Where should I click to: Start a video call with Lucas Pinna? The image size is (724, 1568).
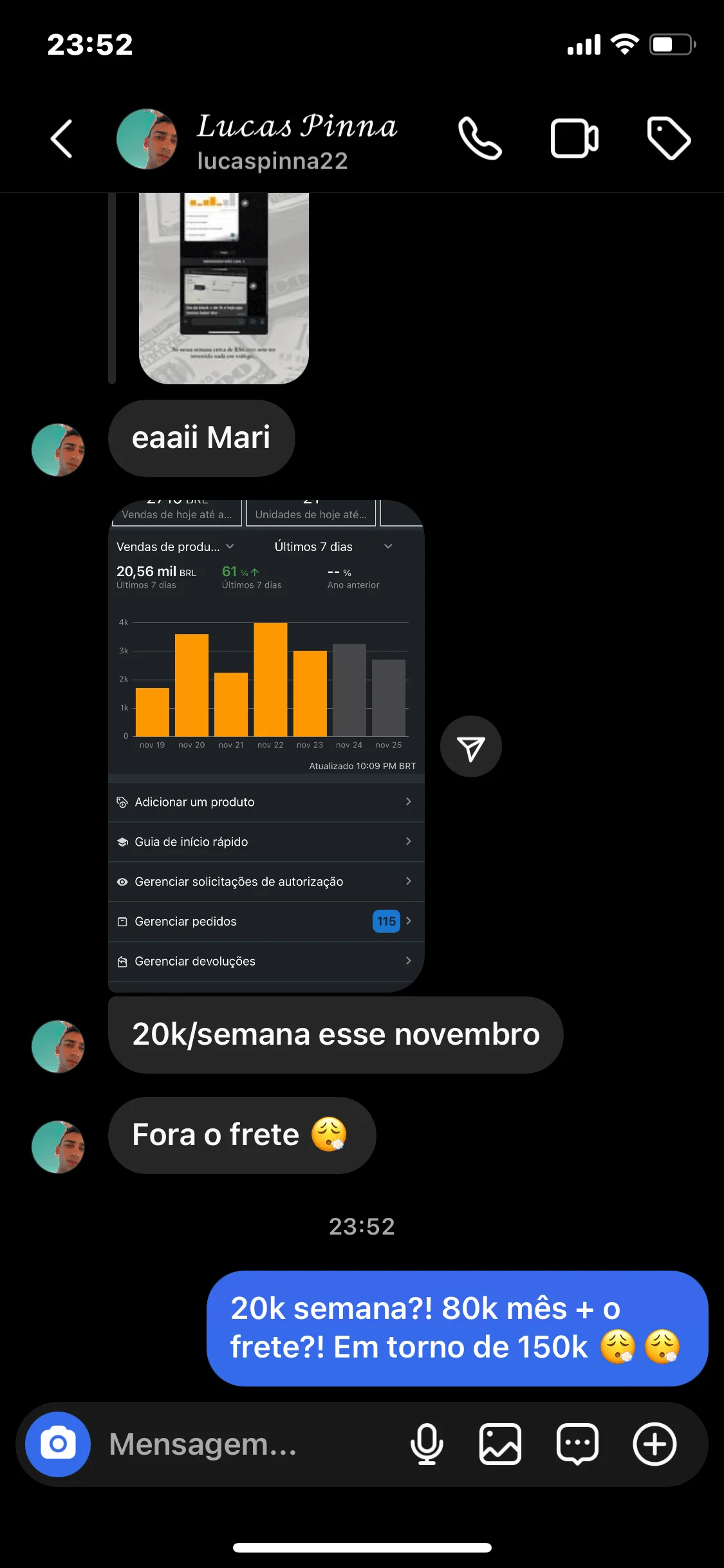click(x=574, y=138)
